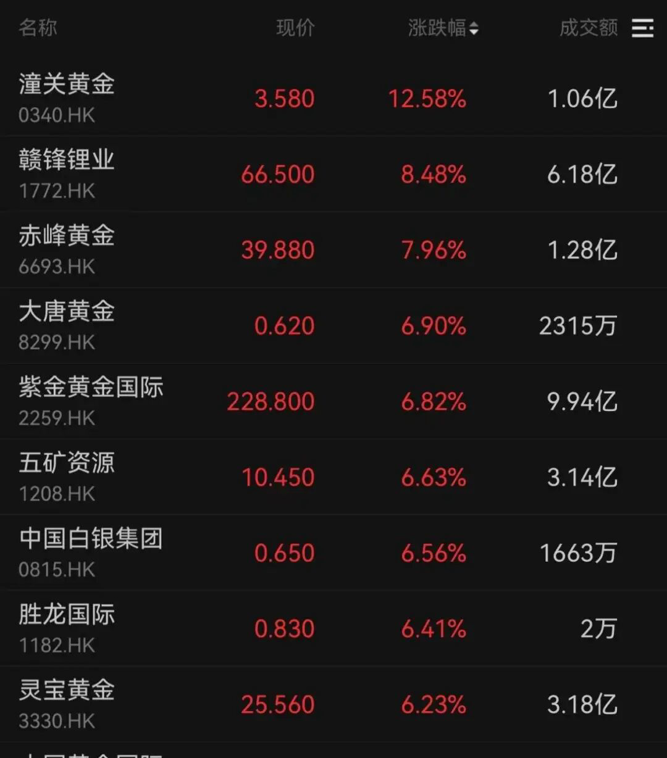The width and height of the screenshot is (667, 758).
Task: Sort the list by 涨跌幅
Action: [x=443, y=29]
